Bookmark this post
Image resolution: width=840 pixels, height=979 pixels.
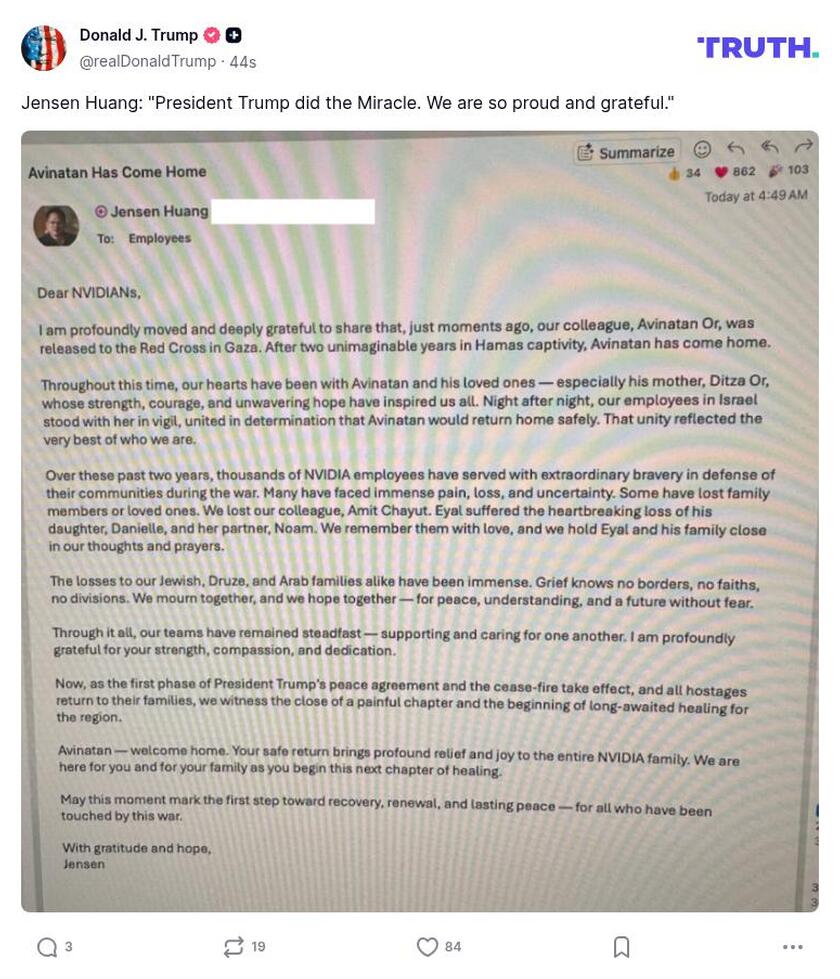(621, 947)
